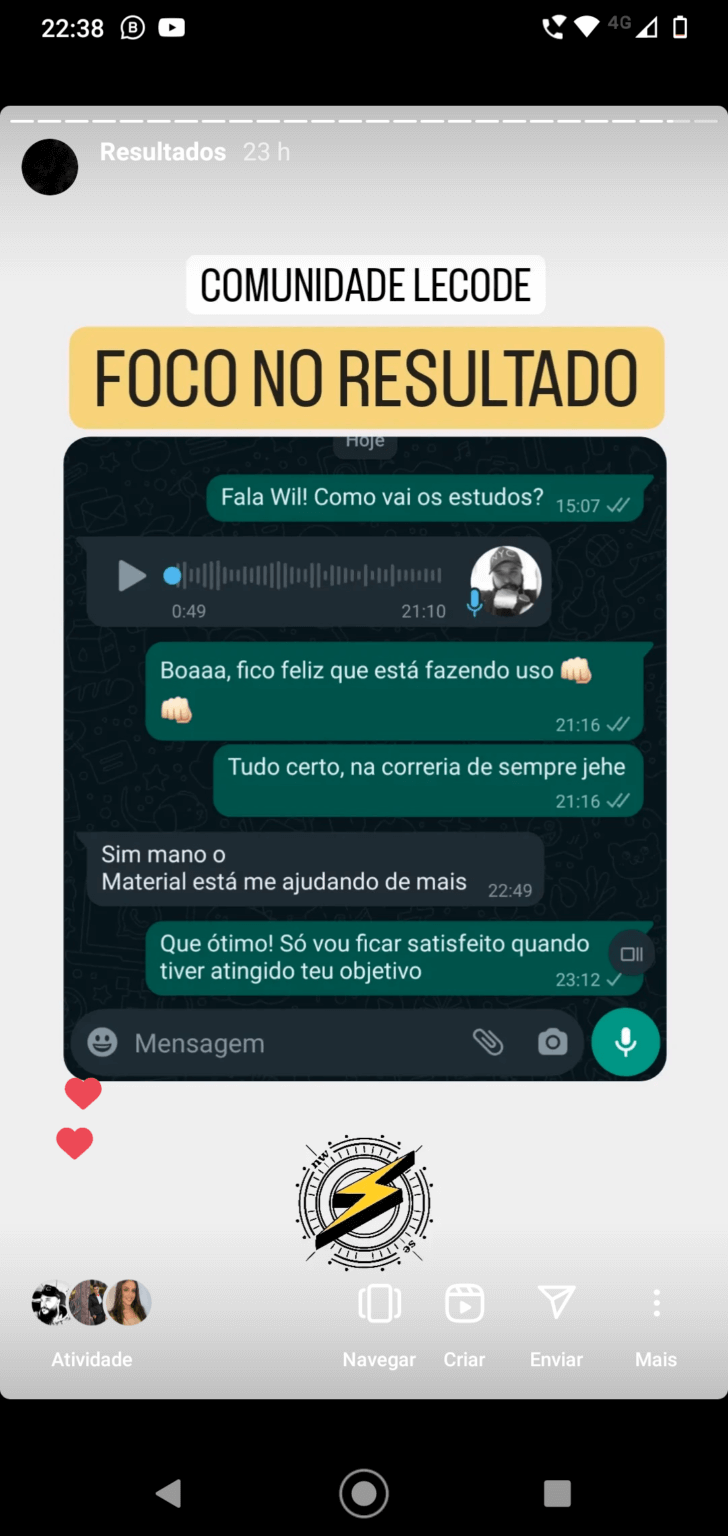Open the emoji picker in the message bar
This screenshot has width=728, height=1536.
[101, 1042]
